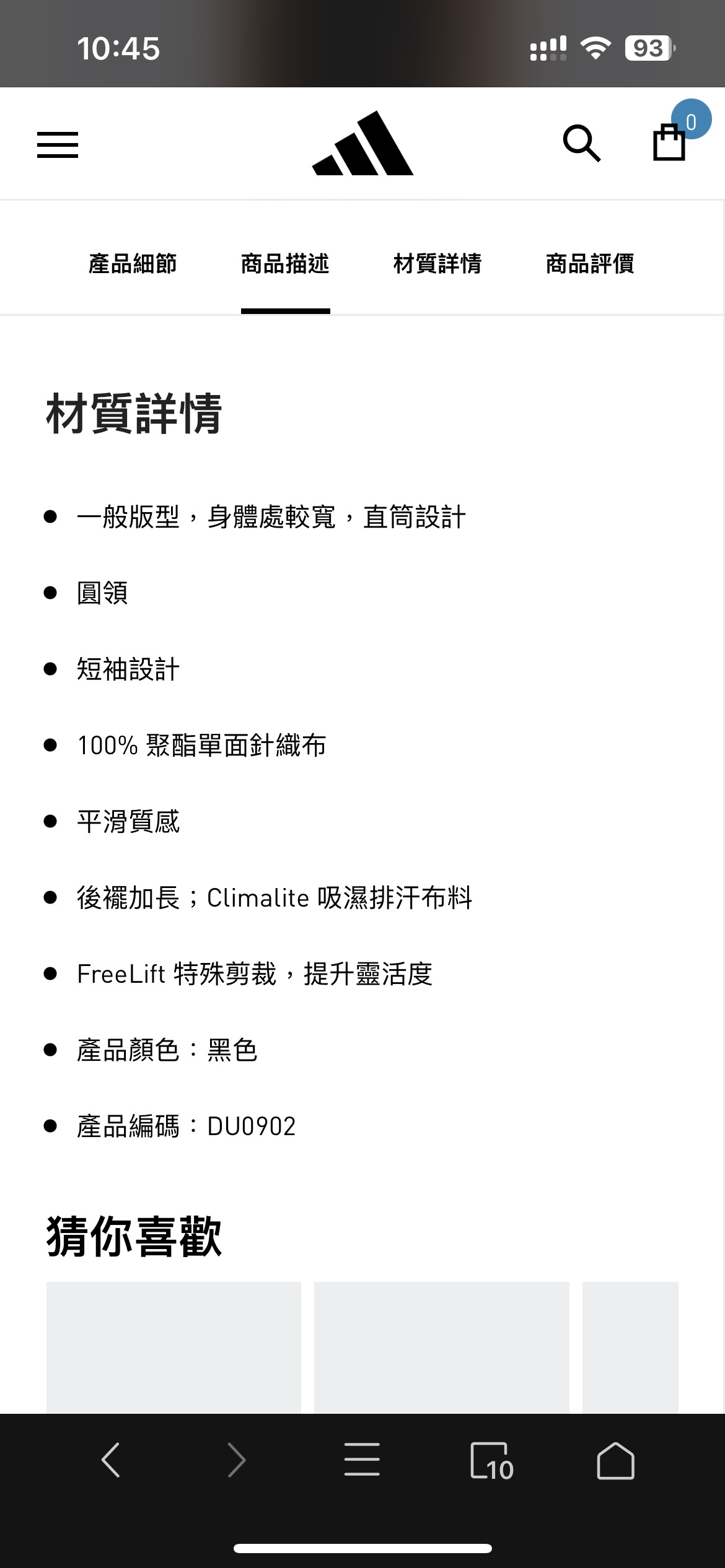Tap the browser home icon
The image size is (725, 1568).
pyautogui.click(x=616, y=1458)
